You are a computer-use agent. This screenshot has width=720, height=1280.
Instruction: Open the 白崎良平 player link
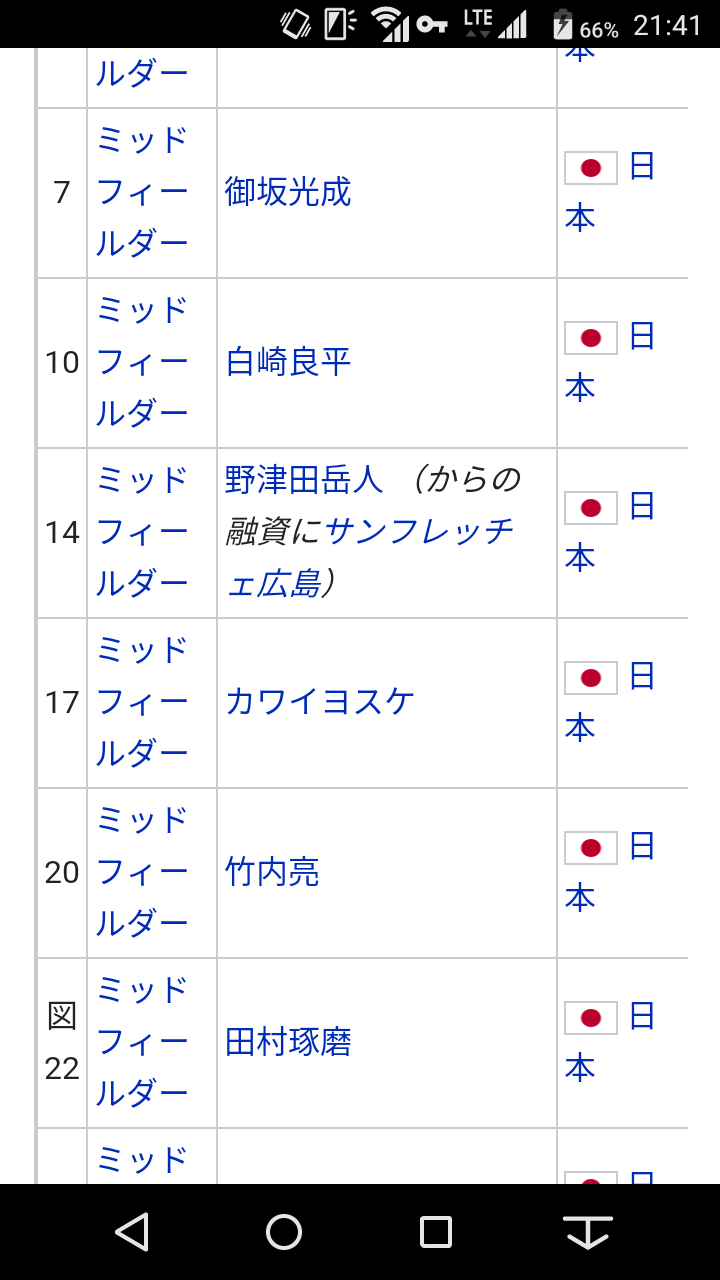point(288,363)
